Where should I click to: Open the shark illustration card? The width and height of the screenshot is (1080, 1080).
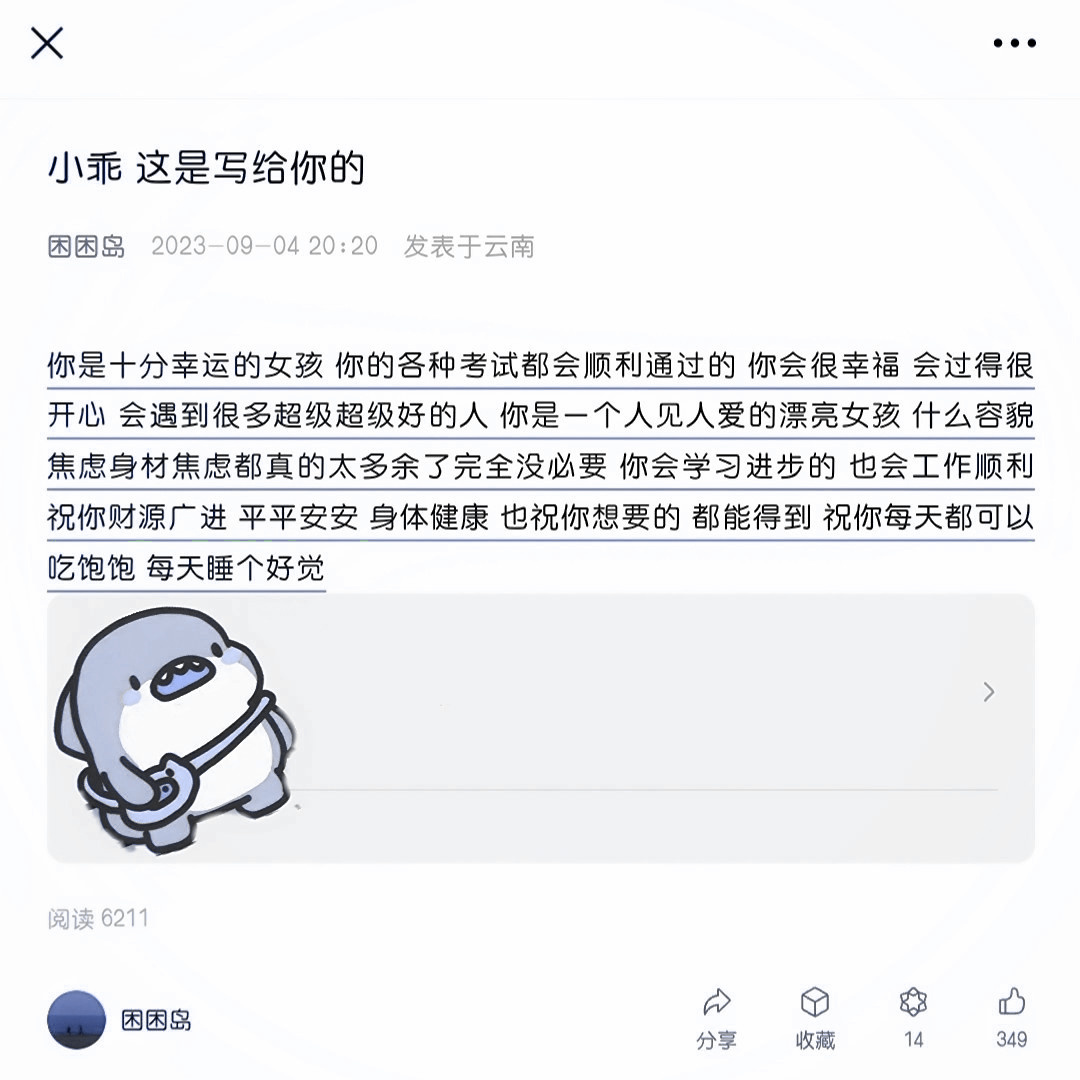[x=540, y=727]
